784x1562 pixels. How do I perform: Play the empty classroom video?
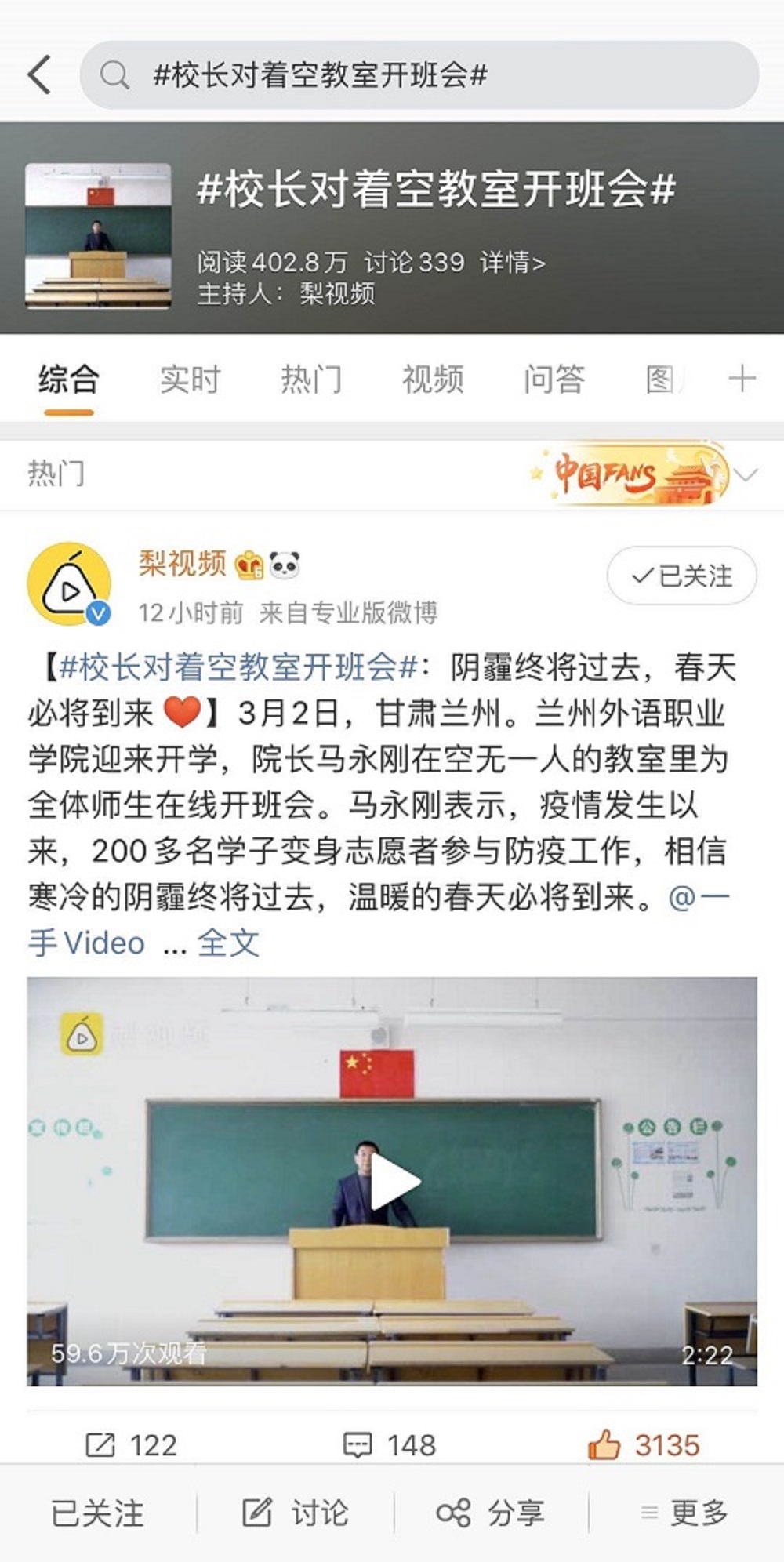[x=394, y=1181]
